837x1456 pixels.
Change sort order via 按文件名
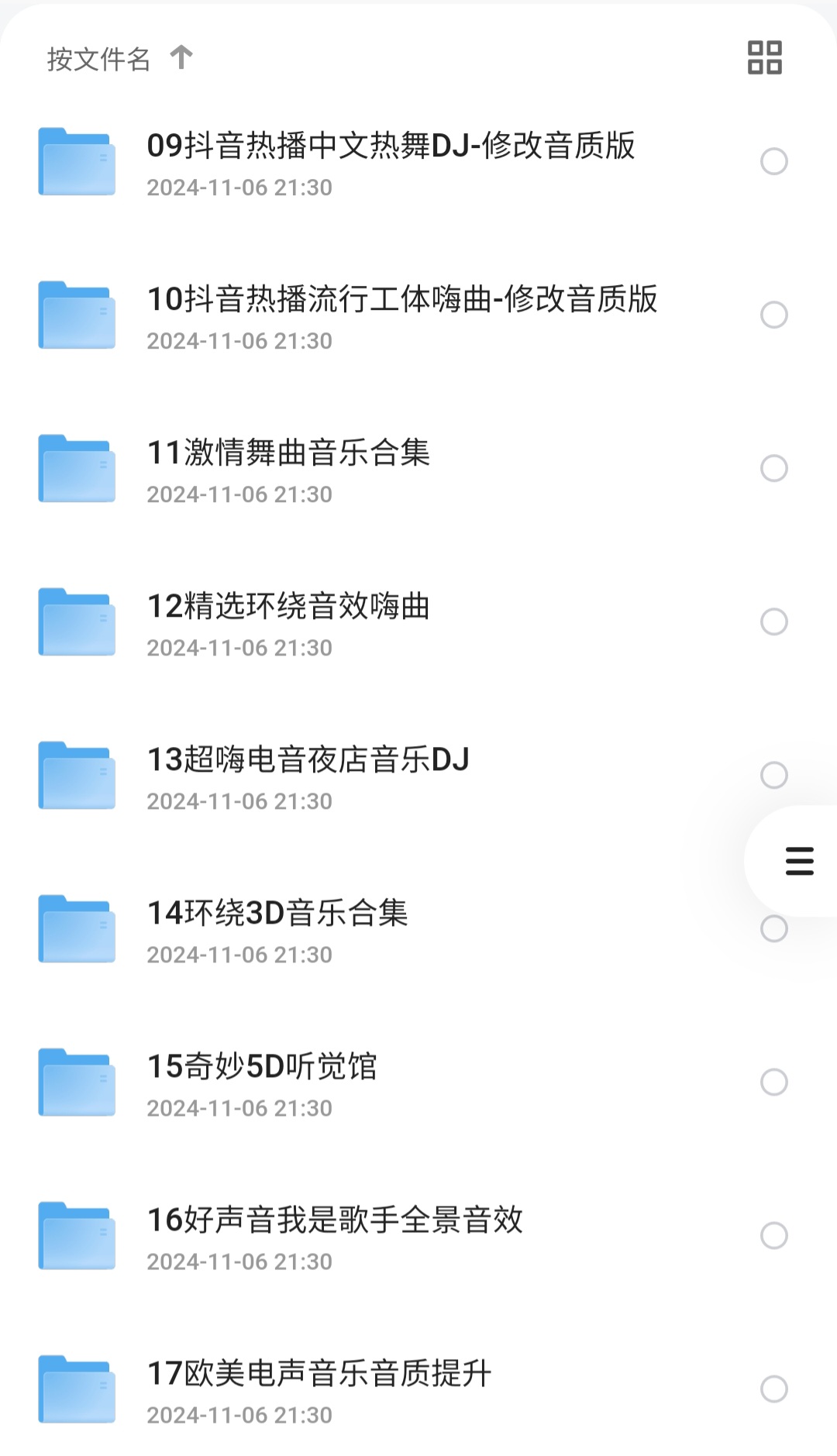tap(120, 58)
